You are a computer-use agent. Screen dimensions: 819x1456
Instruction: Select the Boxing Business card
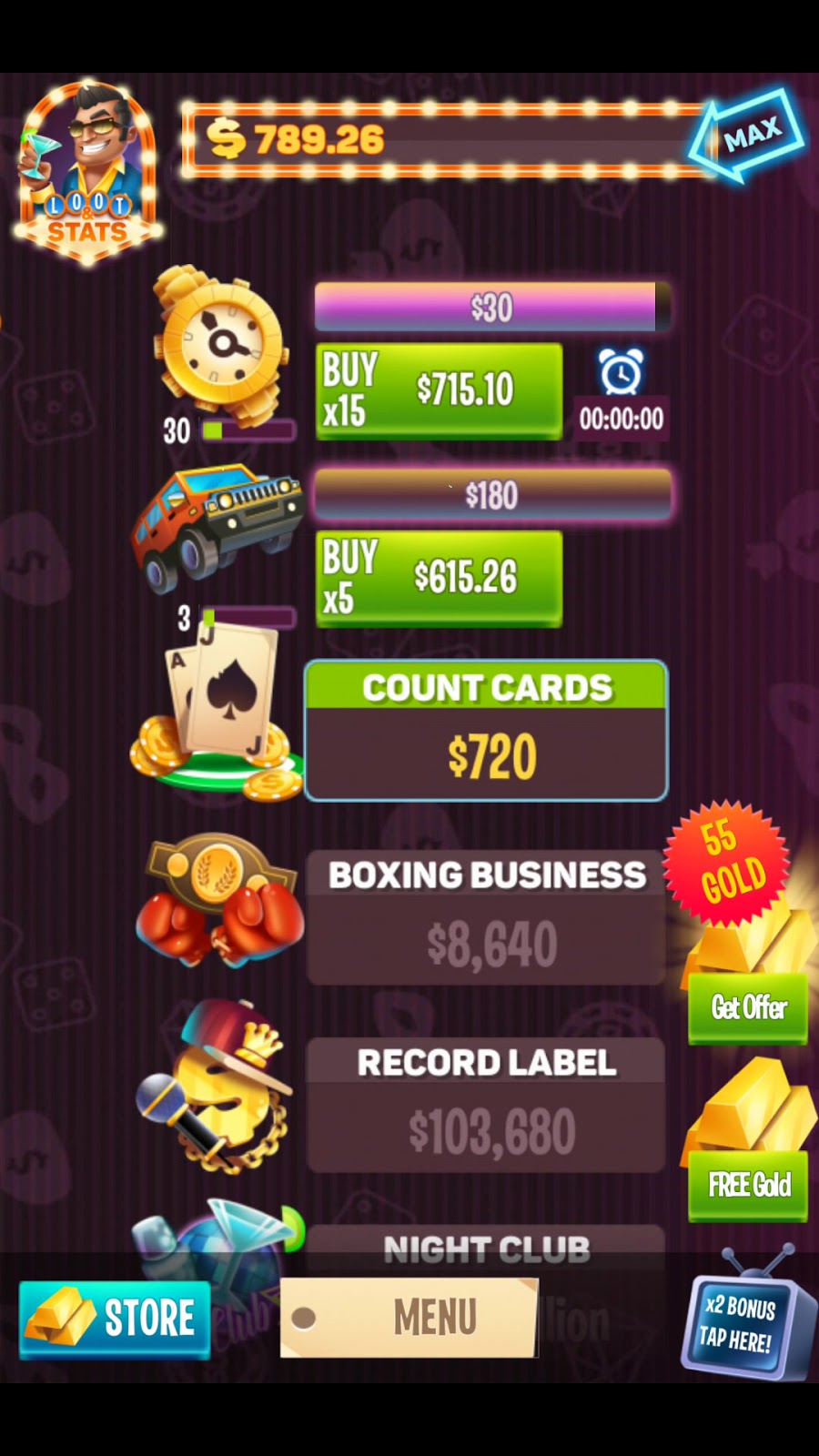[x=486, y=917]
